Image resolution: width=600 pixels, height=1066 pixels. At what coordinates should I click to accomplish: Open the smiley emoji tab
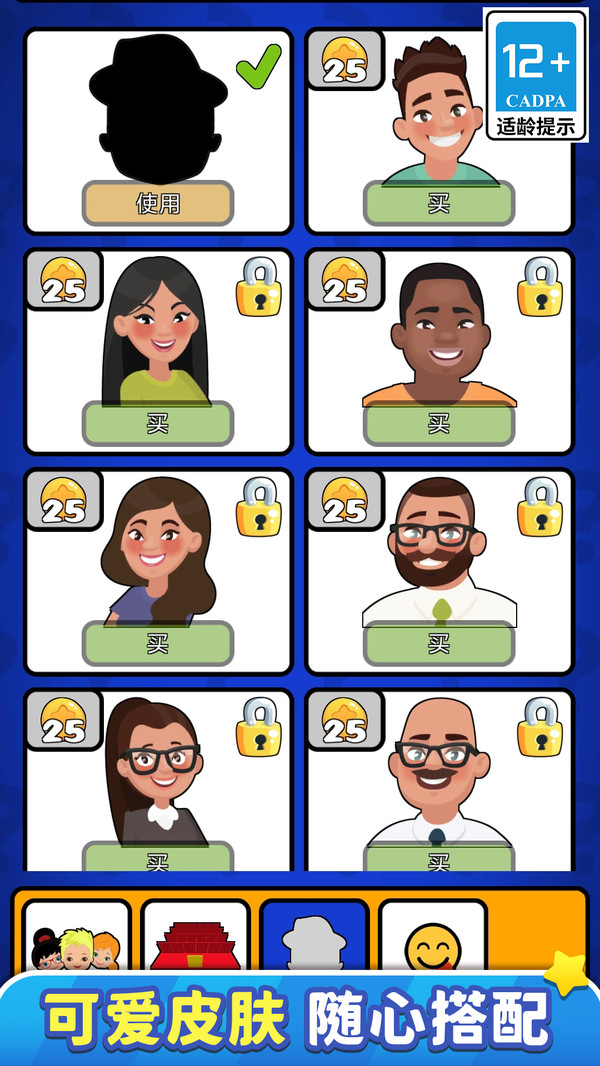coord(433,937)
